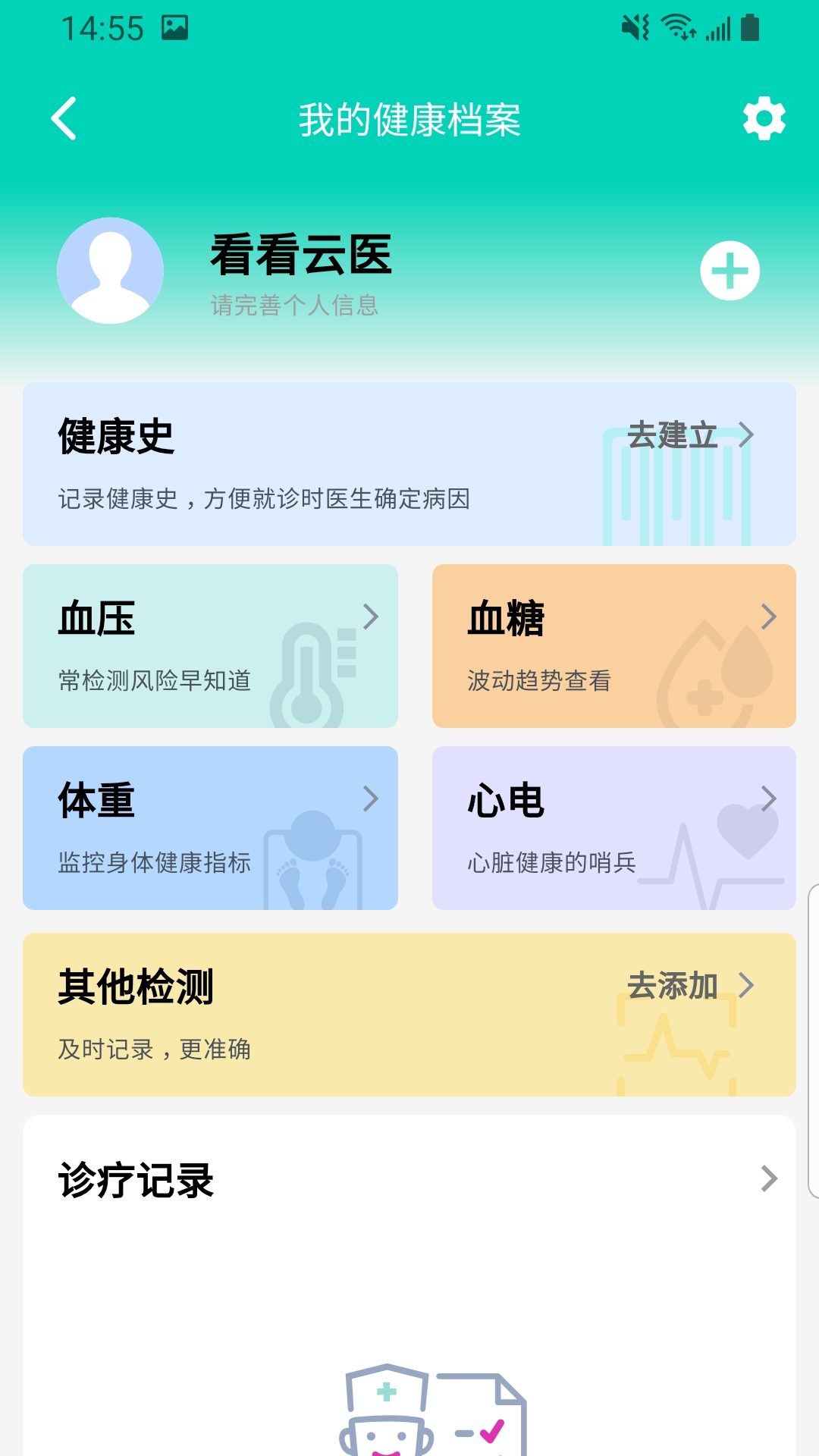
Task: Tap the Wi-Fi icon in the status bar
Action: click(677, 29)
